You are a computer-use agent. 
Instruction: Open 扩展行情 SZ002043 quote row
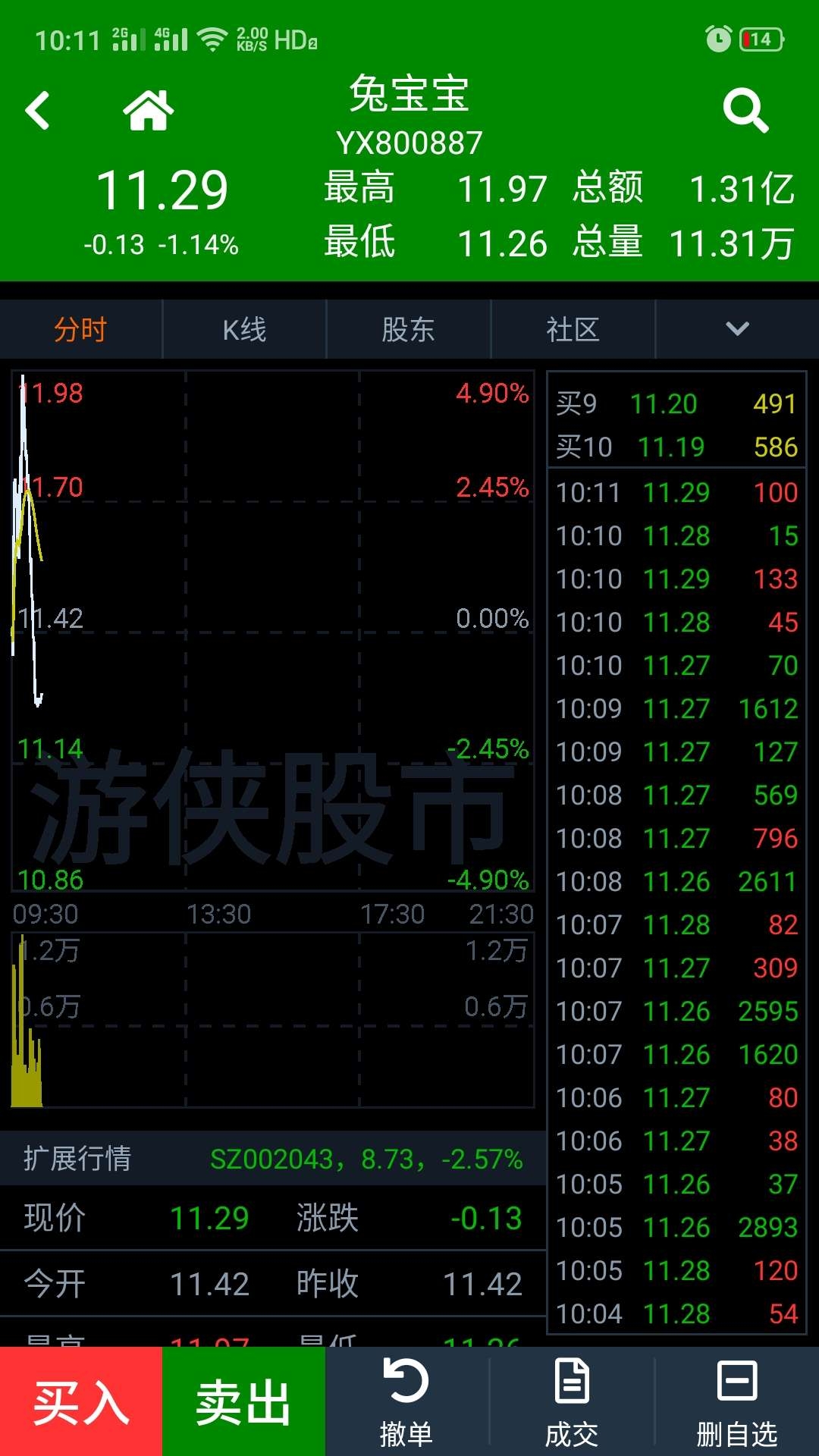273,1159
